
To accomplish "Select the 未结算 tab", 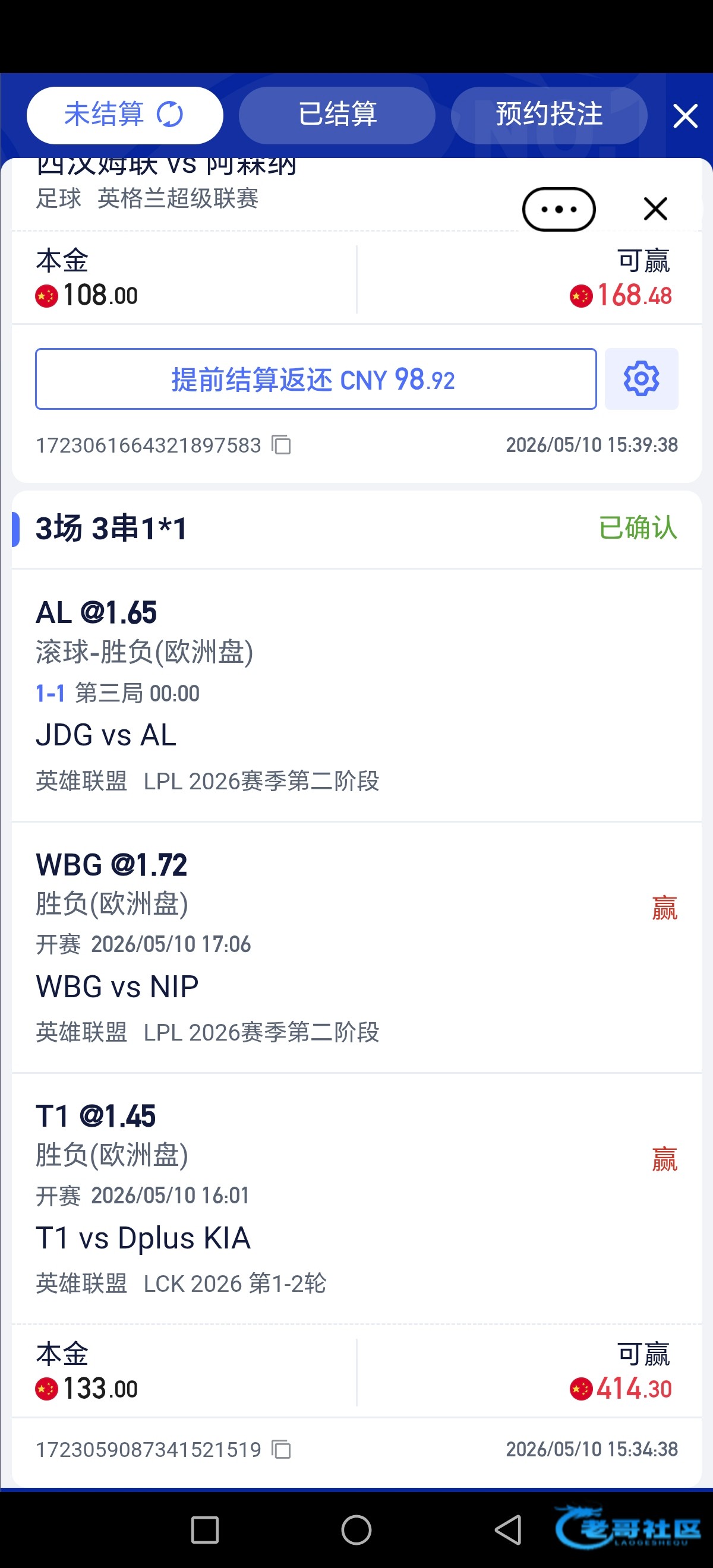I will [125, 115].
